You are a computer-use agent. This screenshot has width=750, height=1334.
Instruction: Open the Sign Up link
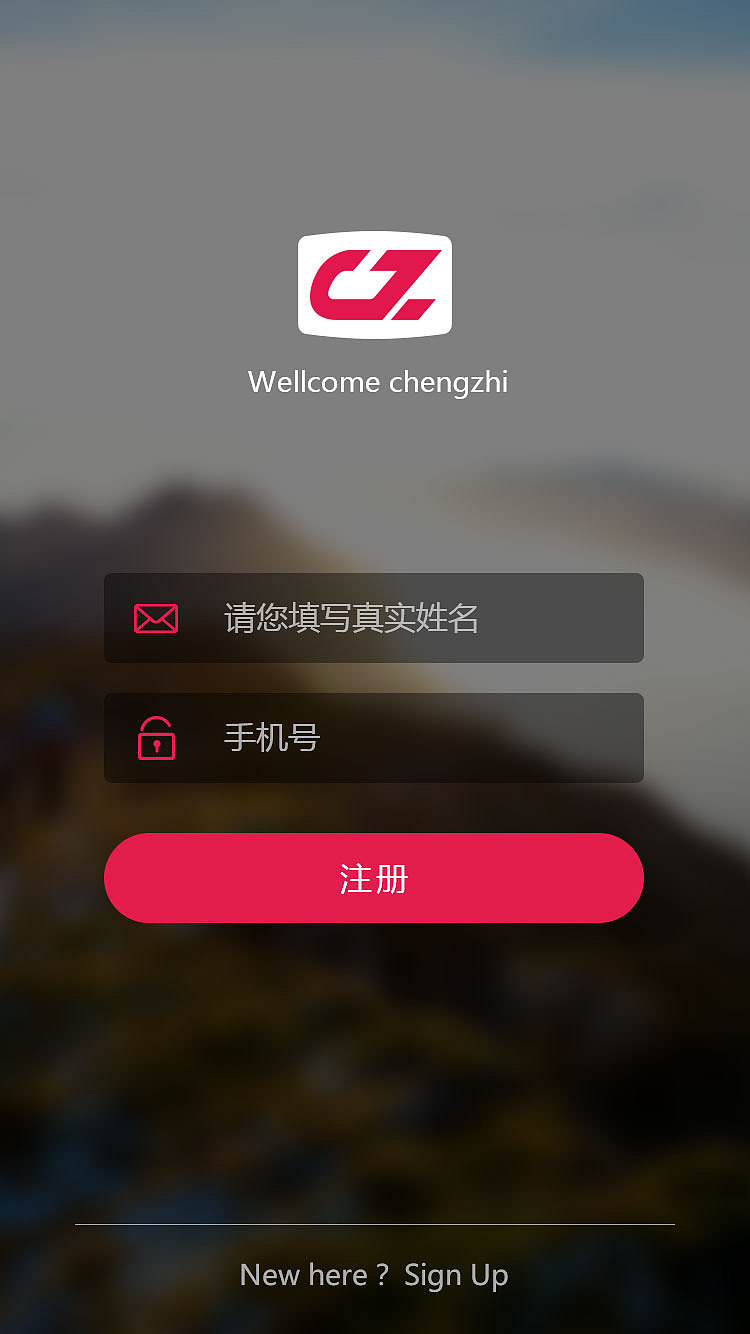[x=456, y=1275]
